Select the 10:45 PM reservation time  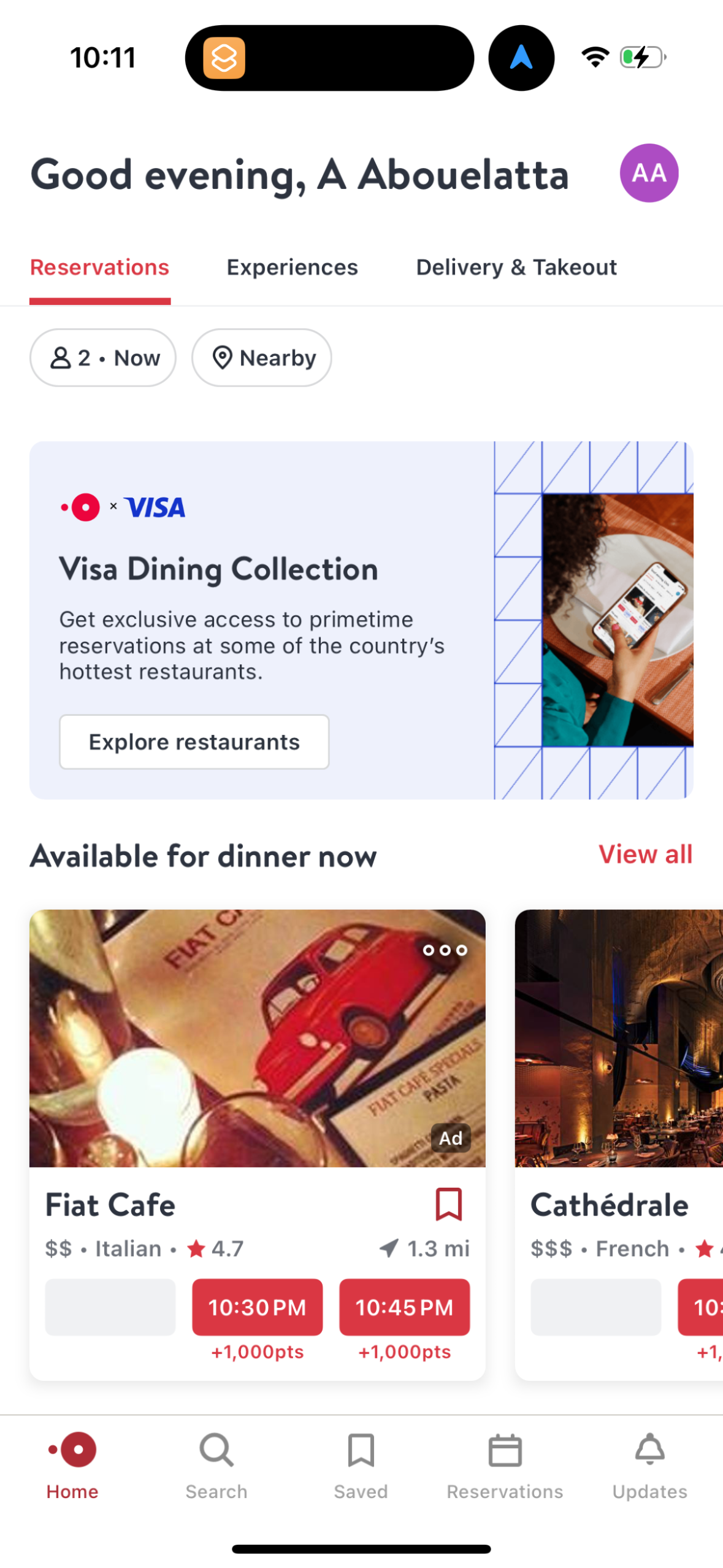405,1307
